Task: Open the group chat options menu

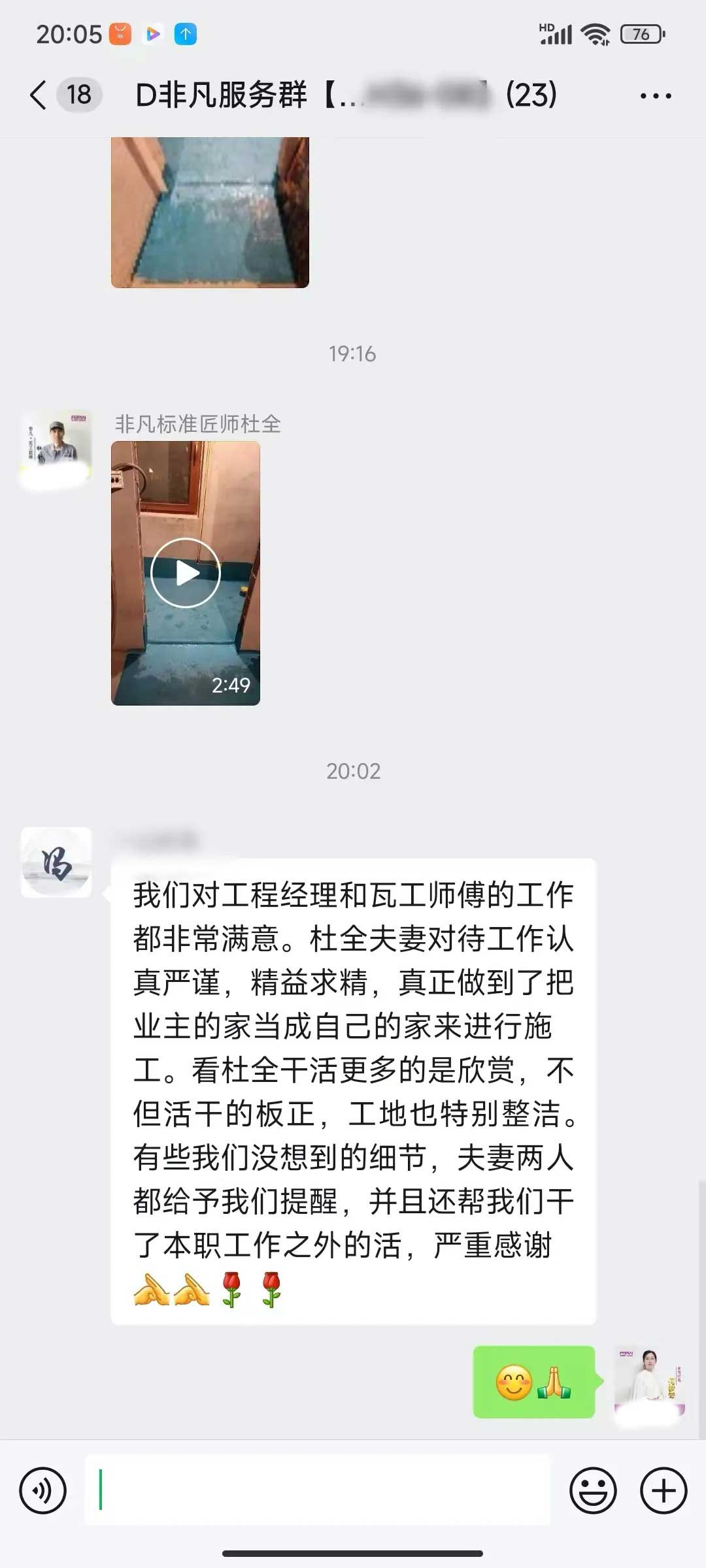Action: tap(655, 96)
